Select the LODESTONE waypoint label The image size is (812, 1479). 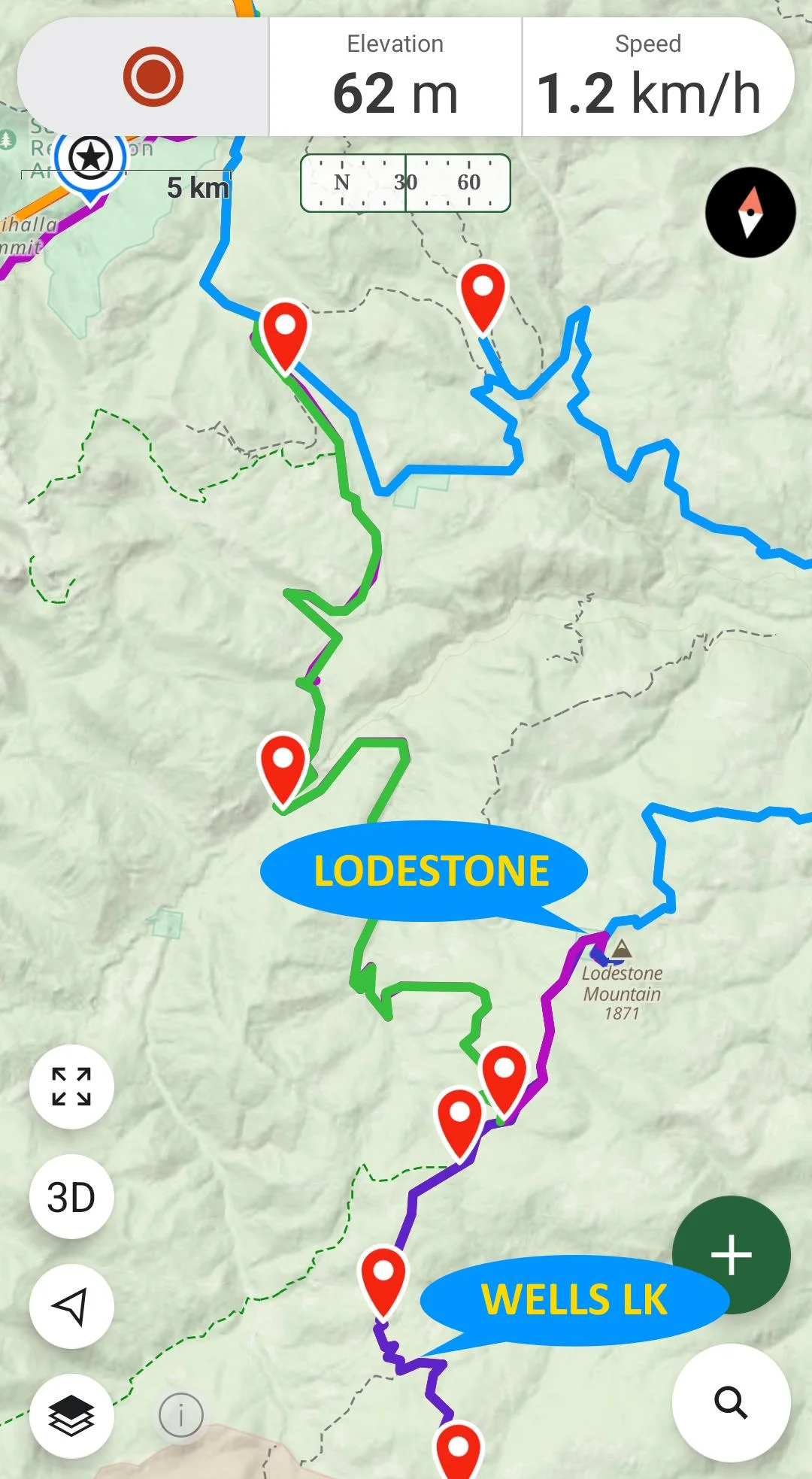(x=430, y=871)
